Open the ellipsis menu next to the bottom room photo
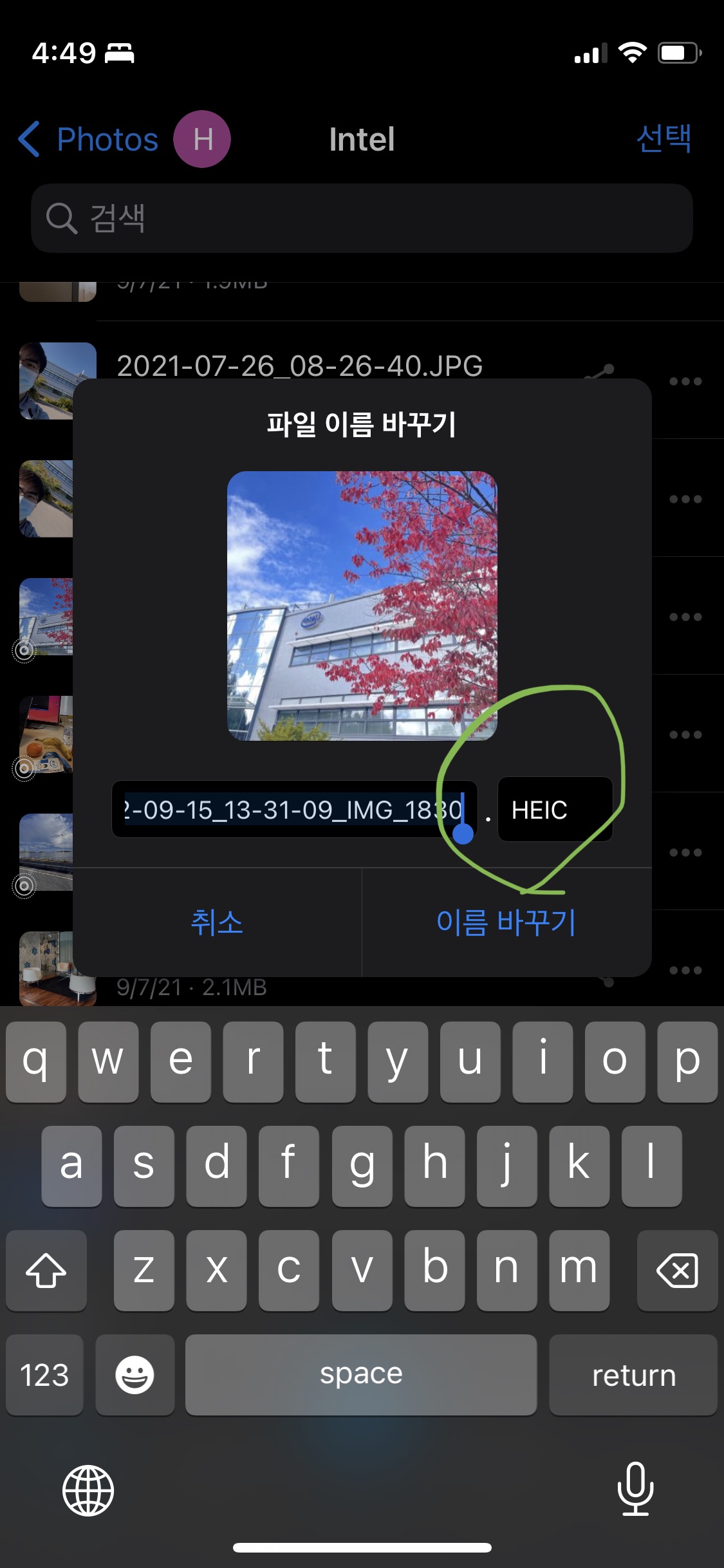 685,972
